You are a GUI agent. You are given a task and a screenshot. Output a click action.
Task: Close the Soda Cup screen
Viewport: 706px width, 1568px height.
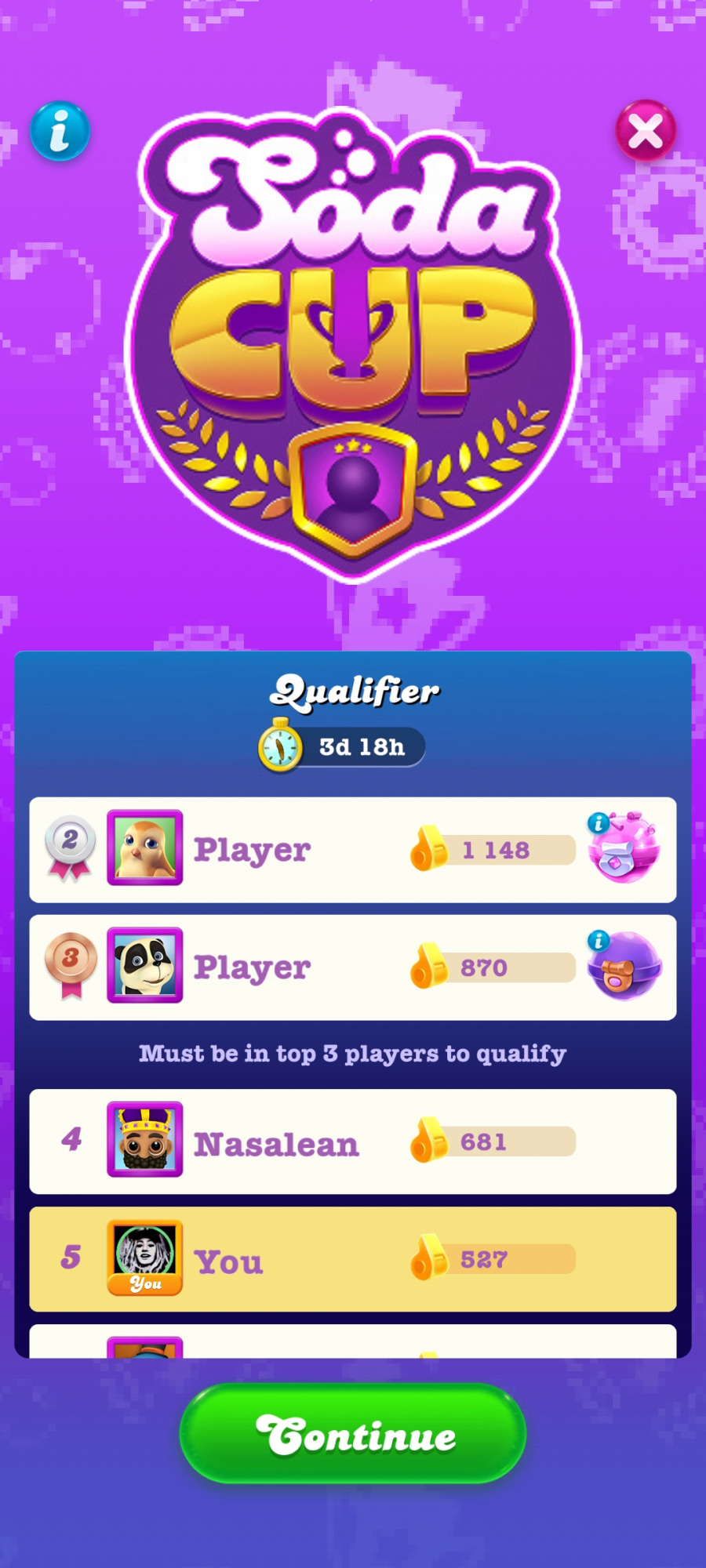click(x=646, y=131)
